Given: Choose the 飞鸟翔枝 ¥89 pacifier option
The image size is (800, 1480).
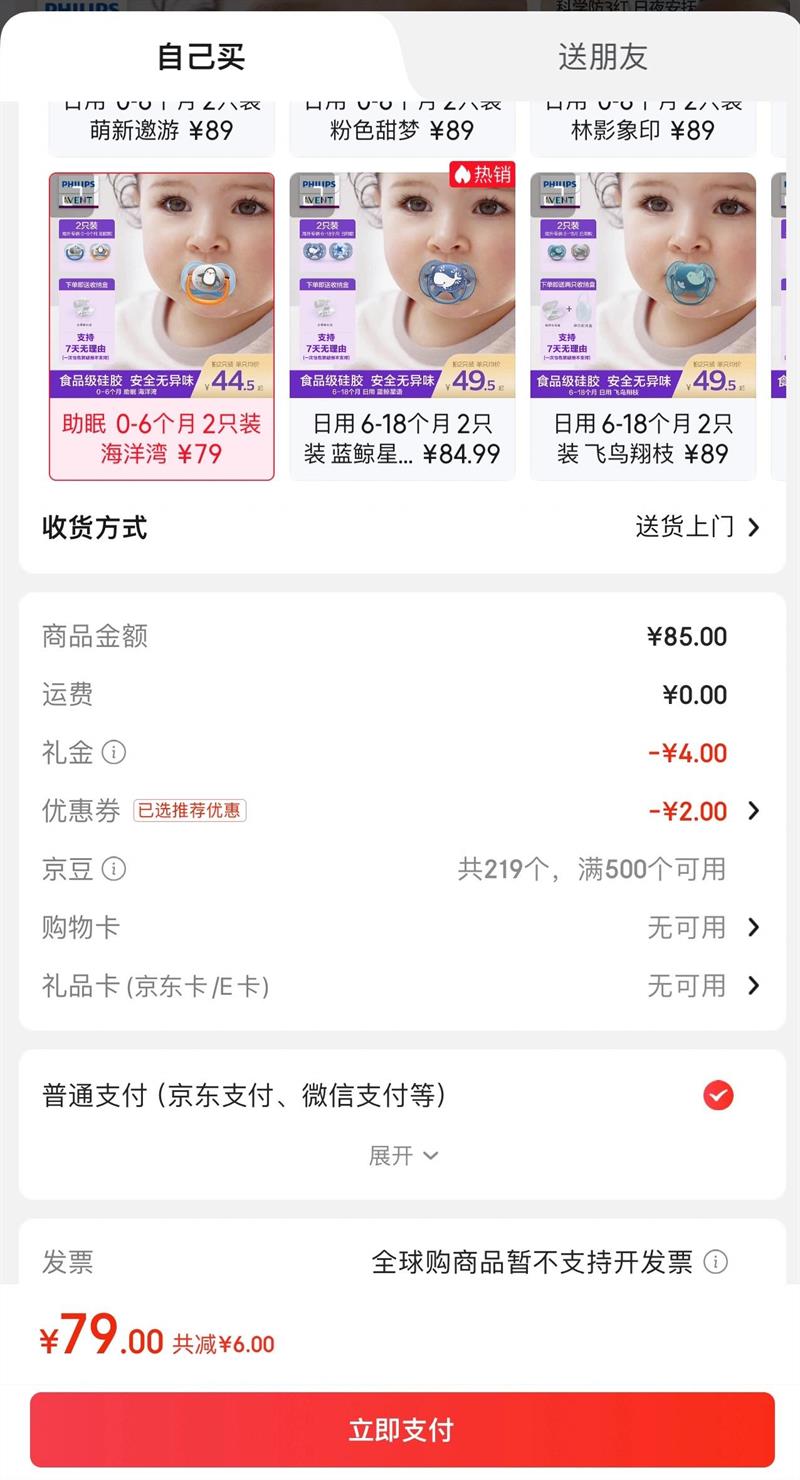Looking at the screenshot, I should coord(642,326).
